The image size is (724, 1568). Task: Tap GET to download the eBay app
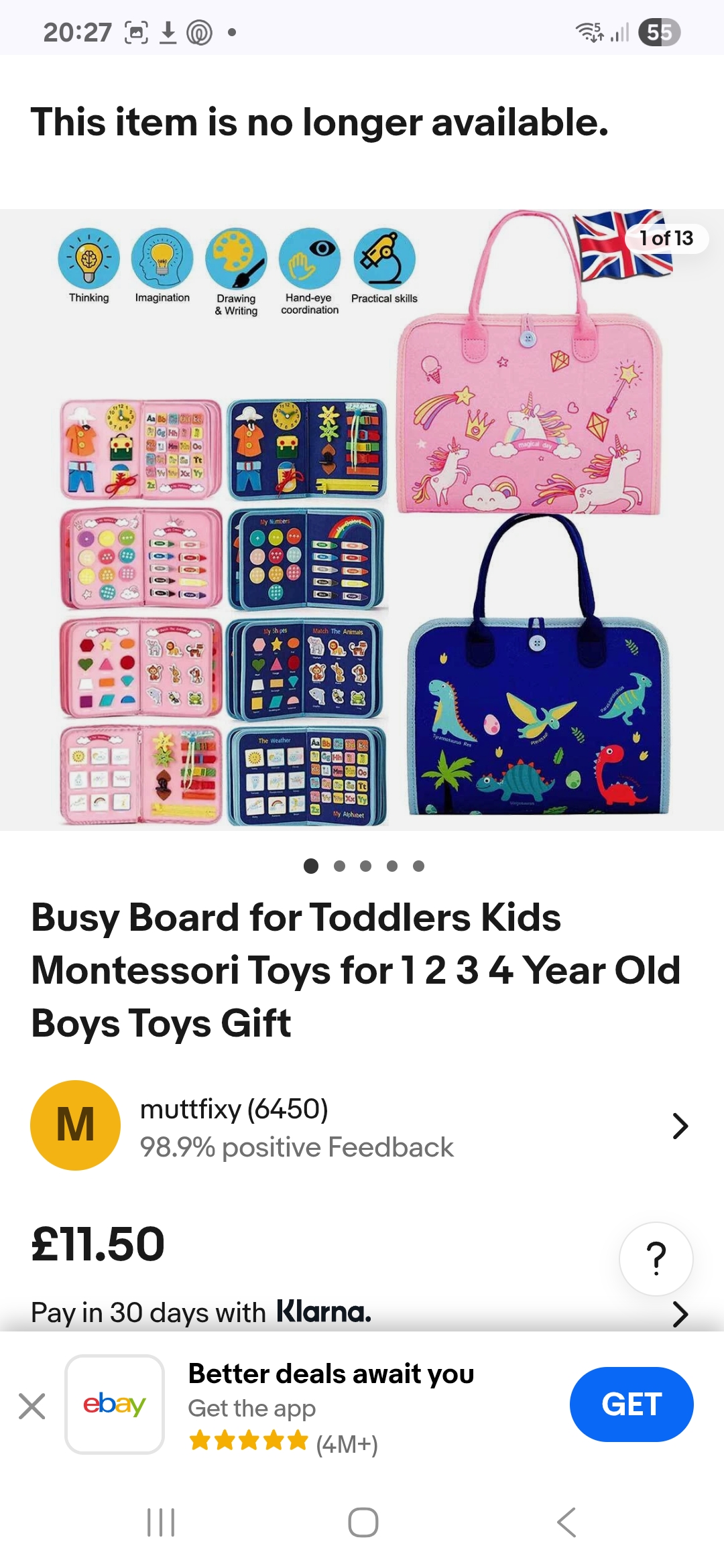pyautogui.click(x=631, y=1404)
